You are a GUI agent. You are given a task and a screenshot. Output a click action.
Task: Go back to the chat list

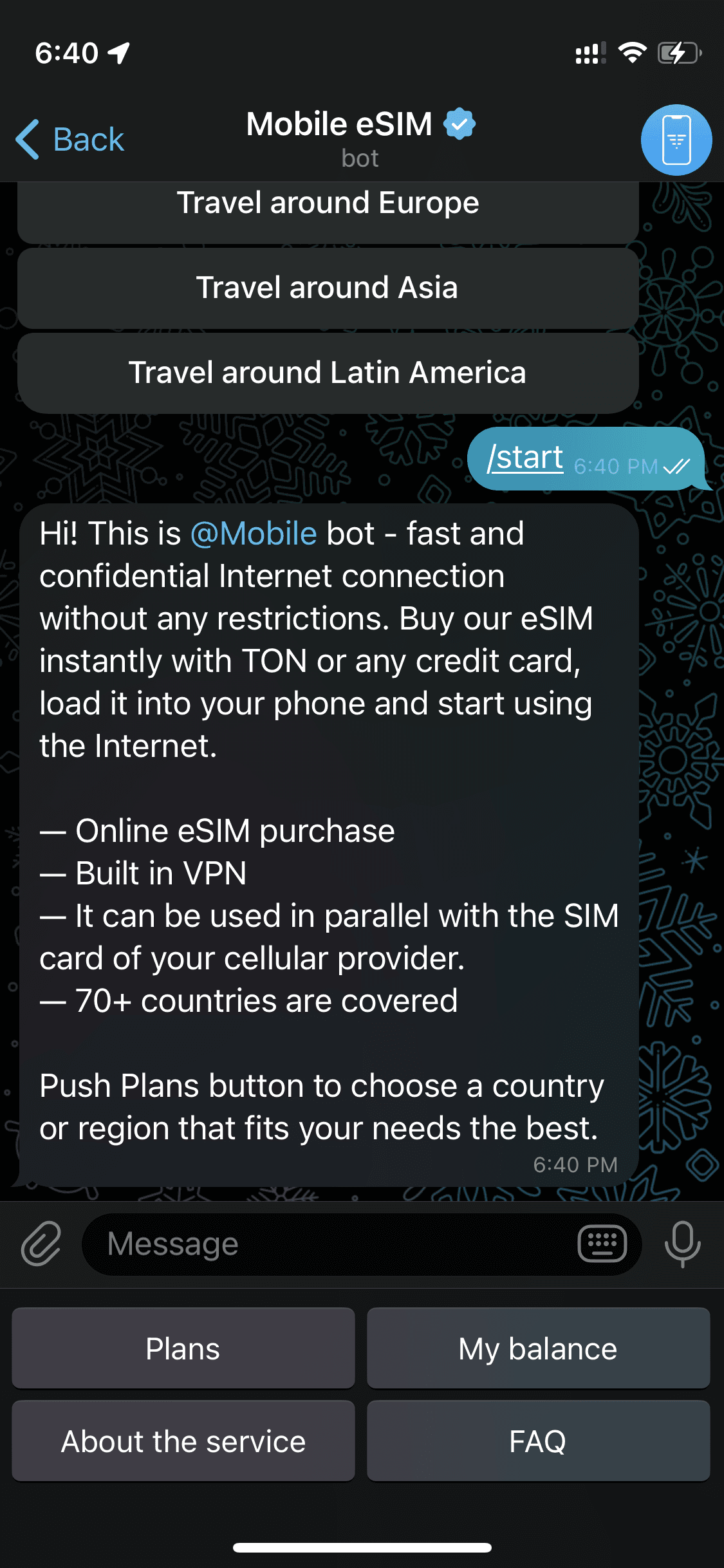[70, 139]
